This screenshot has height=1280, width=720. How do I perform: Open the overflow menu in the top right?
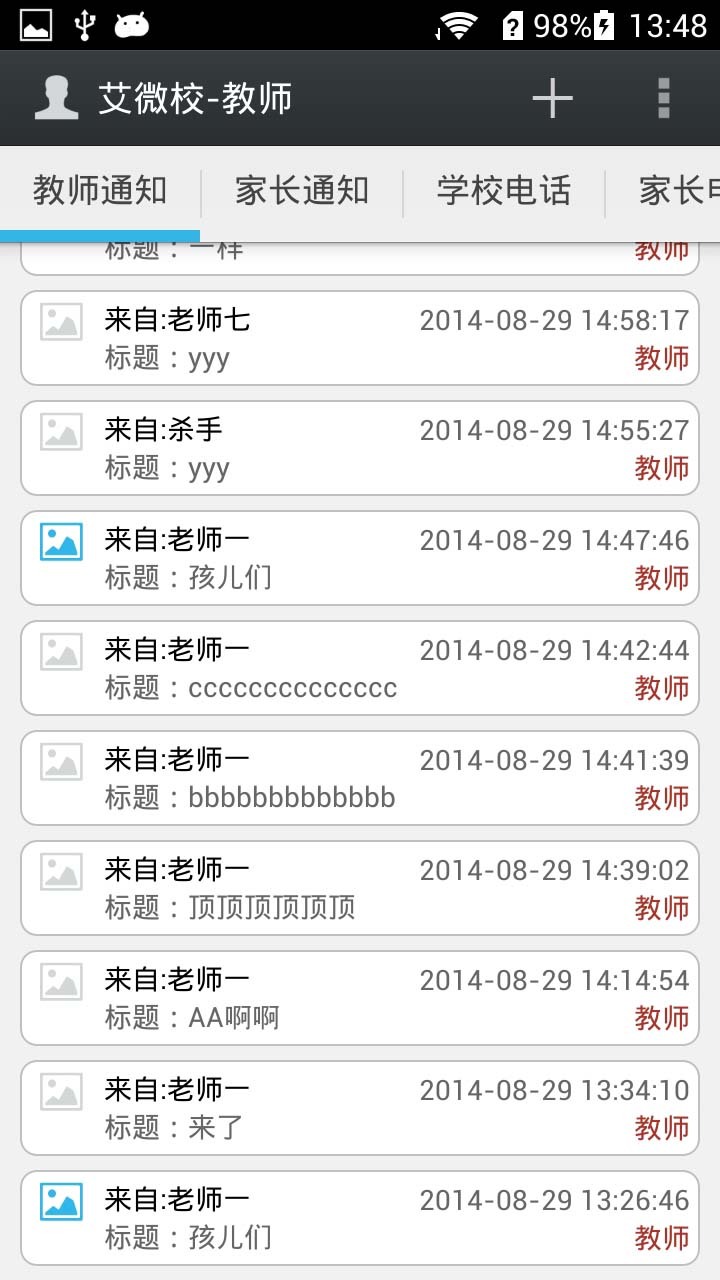pyautogui.click(x=660, y=97)
